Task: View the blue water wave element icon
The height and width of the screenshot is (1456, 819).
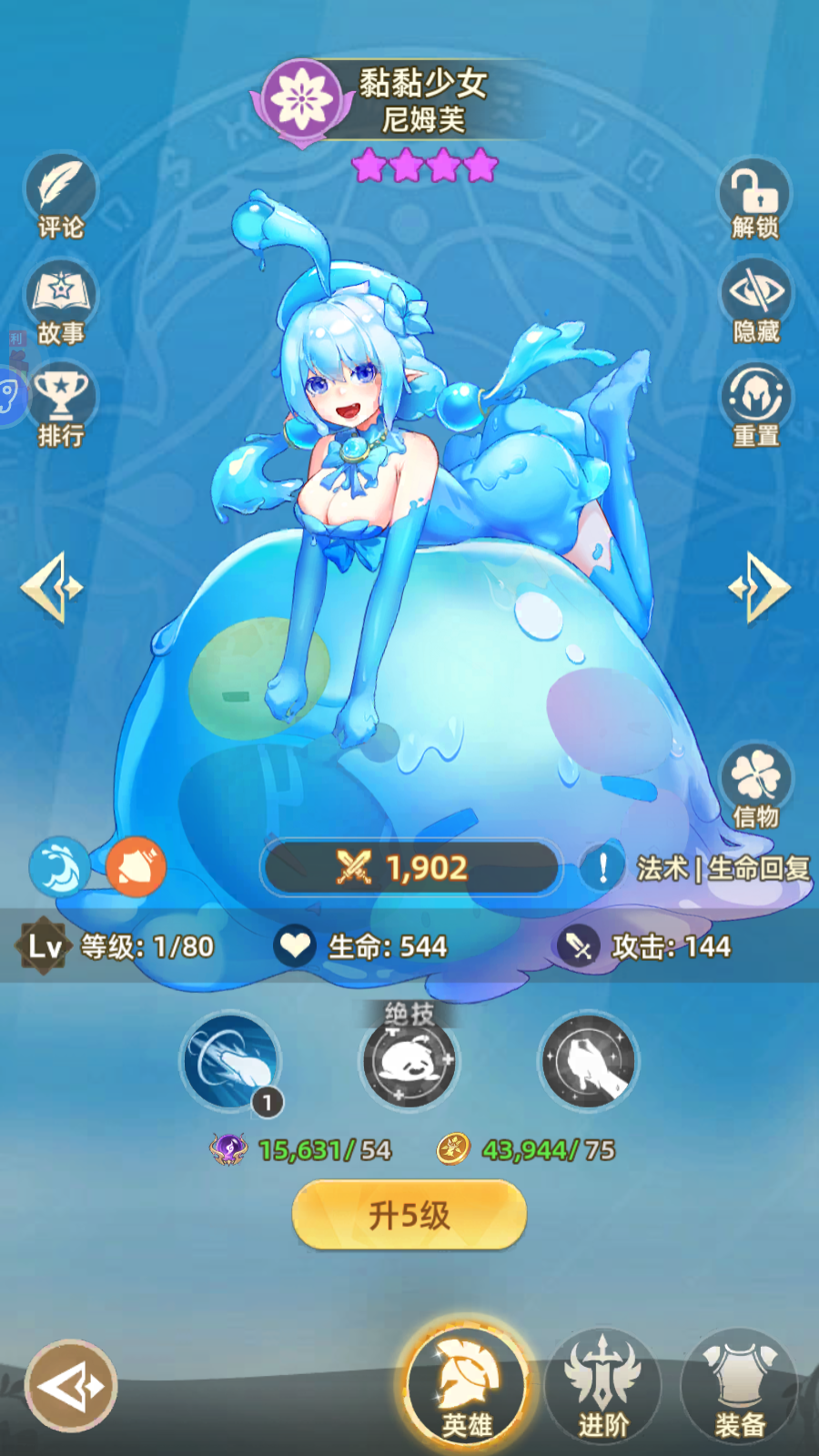Action: point(60,866)
